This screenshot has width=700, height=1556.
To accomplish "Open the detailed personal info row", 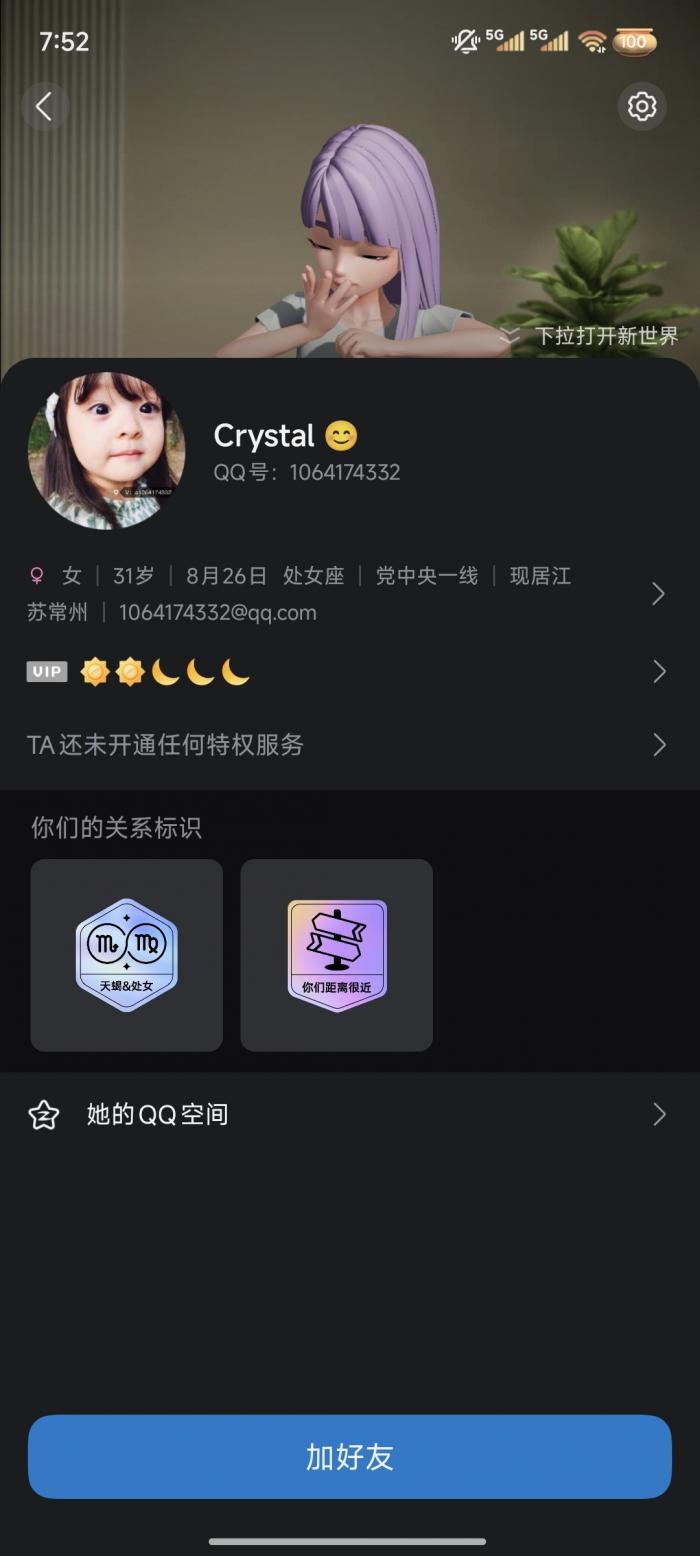I will click(x=340, y=594).
